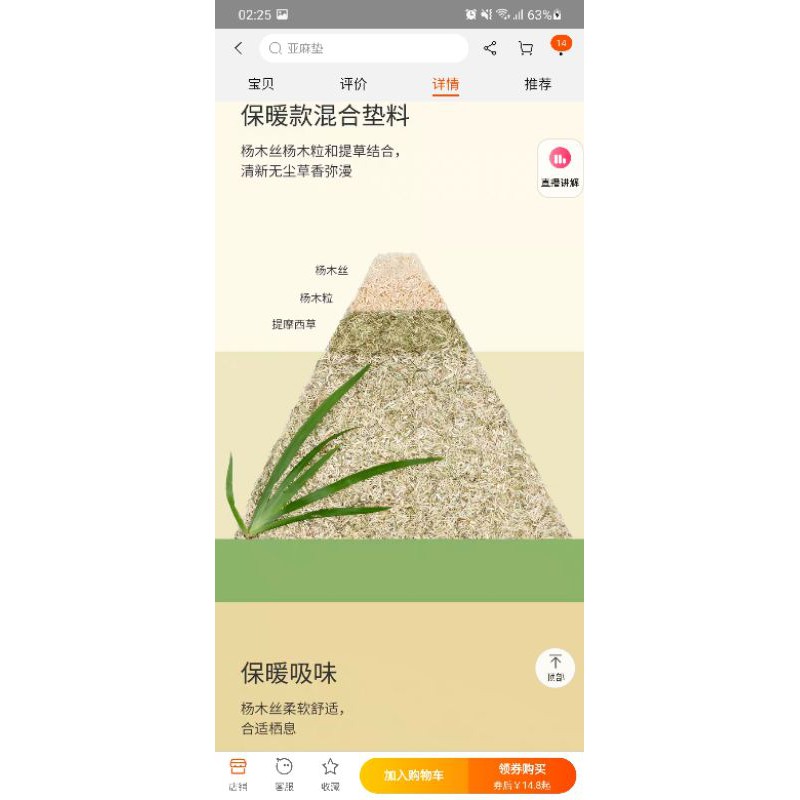Tap 加入购物车 to add to cart
Screen dimensions: 800x800
tap(413, 775)
